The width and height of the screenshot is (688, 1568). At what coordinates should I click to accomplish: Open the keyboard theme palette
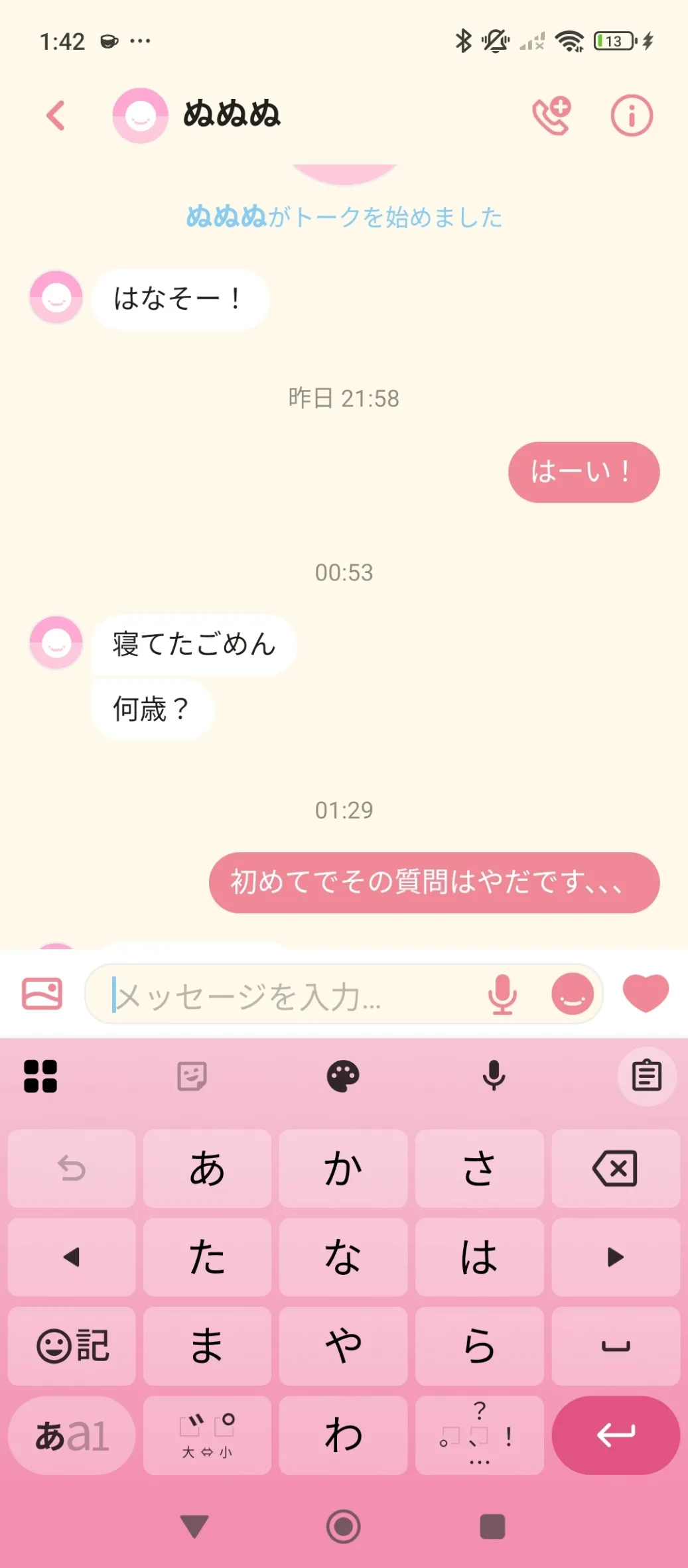tap(343, 1076)
